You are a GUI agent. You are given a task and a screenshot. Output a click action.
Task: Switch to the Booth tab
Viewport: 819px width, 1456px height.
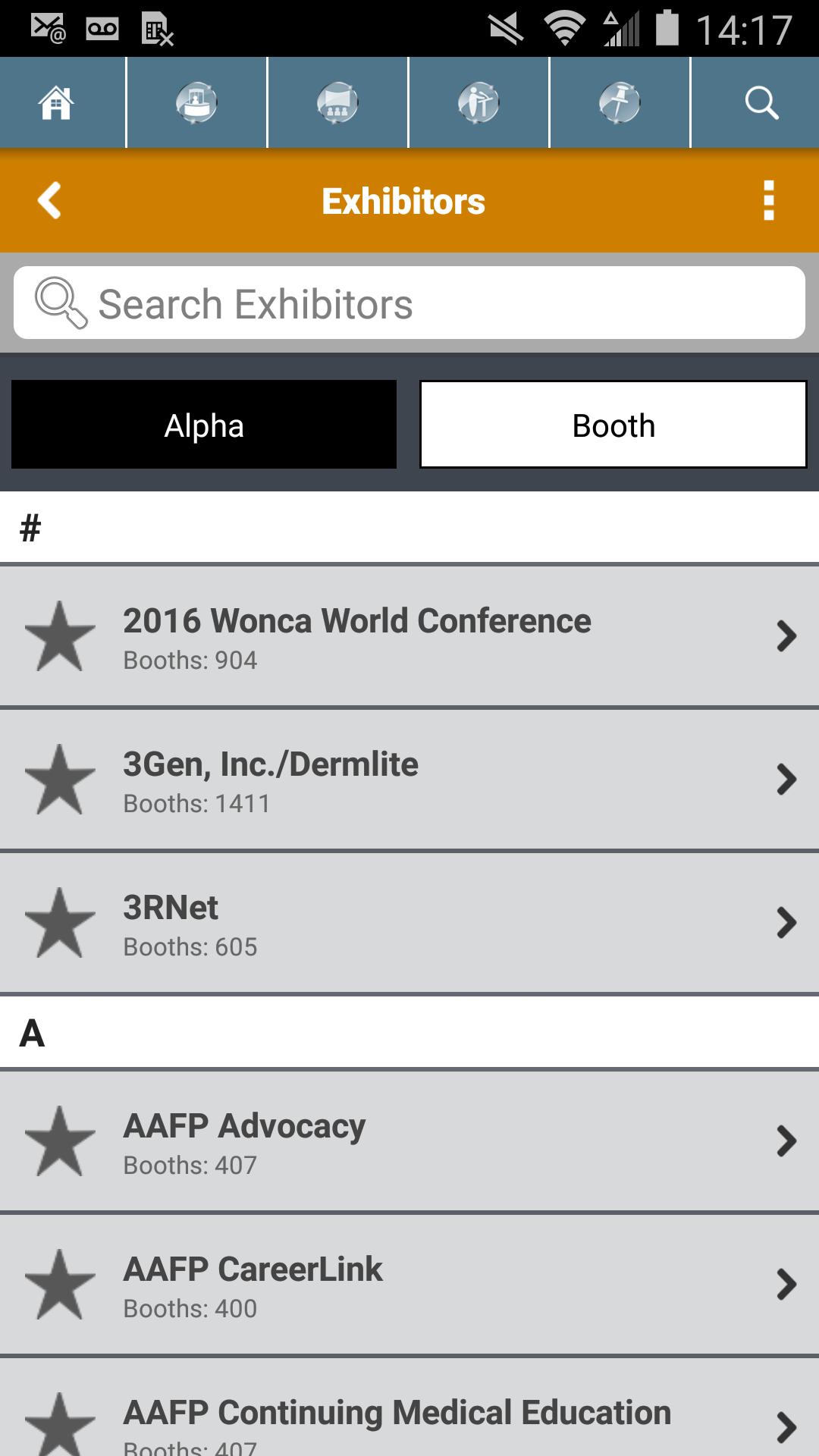coord(613,425)
